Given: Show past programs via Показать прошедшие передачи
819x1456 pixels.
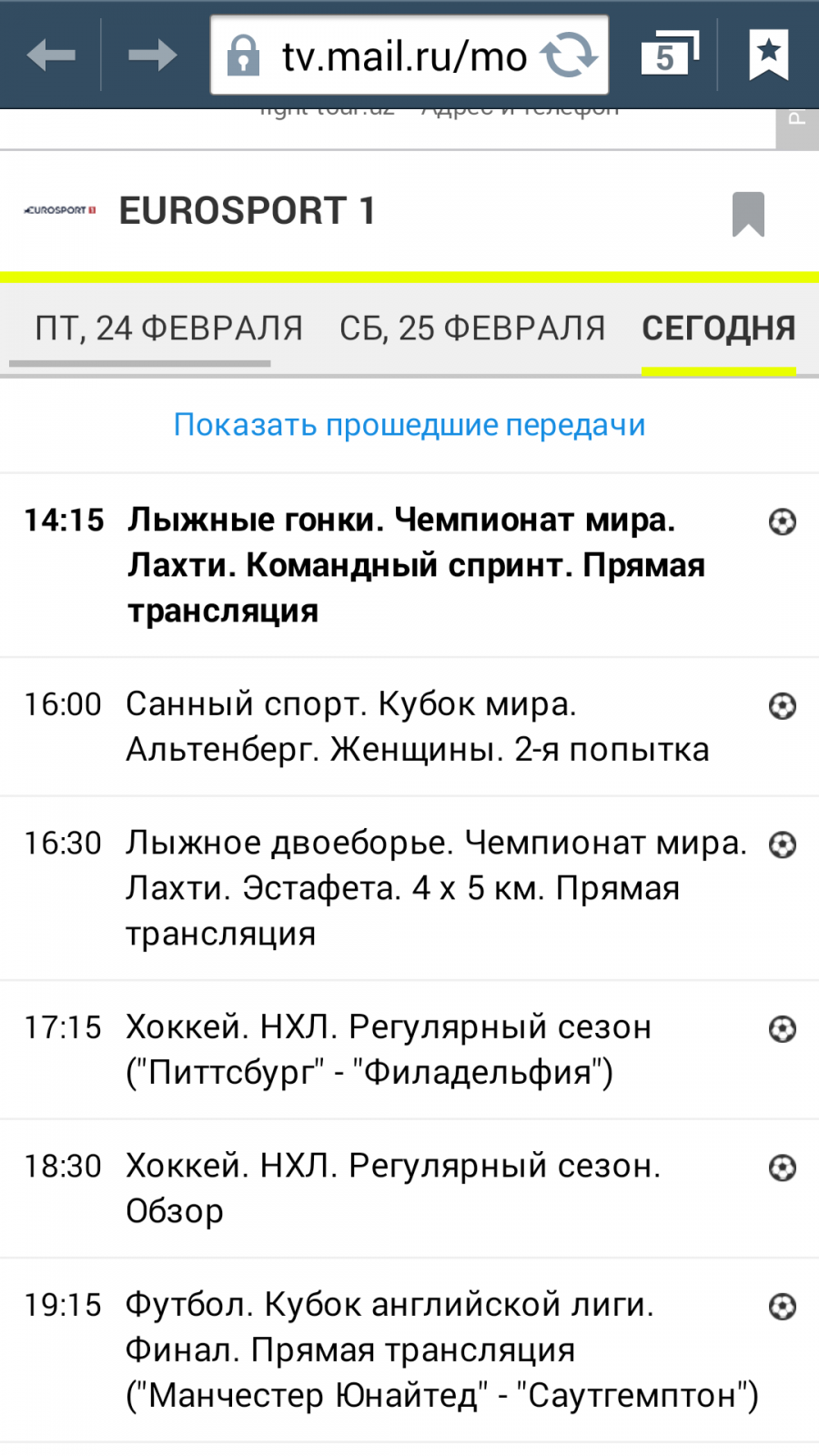Looking at the screenshot, I should [x=409, y=425].
